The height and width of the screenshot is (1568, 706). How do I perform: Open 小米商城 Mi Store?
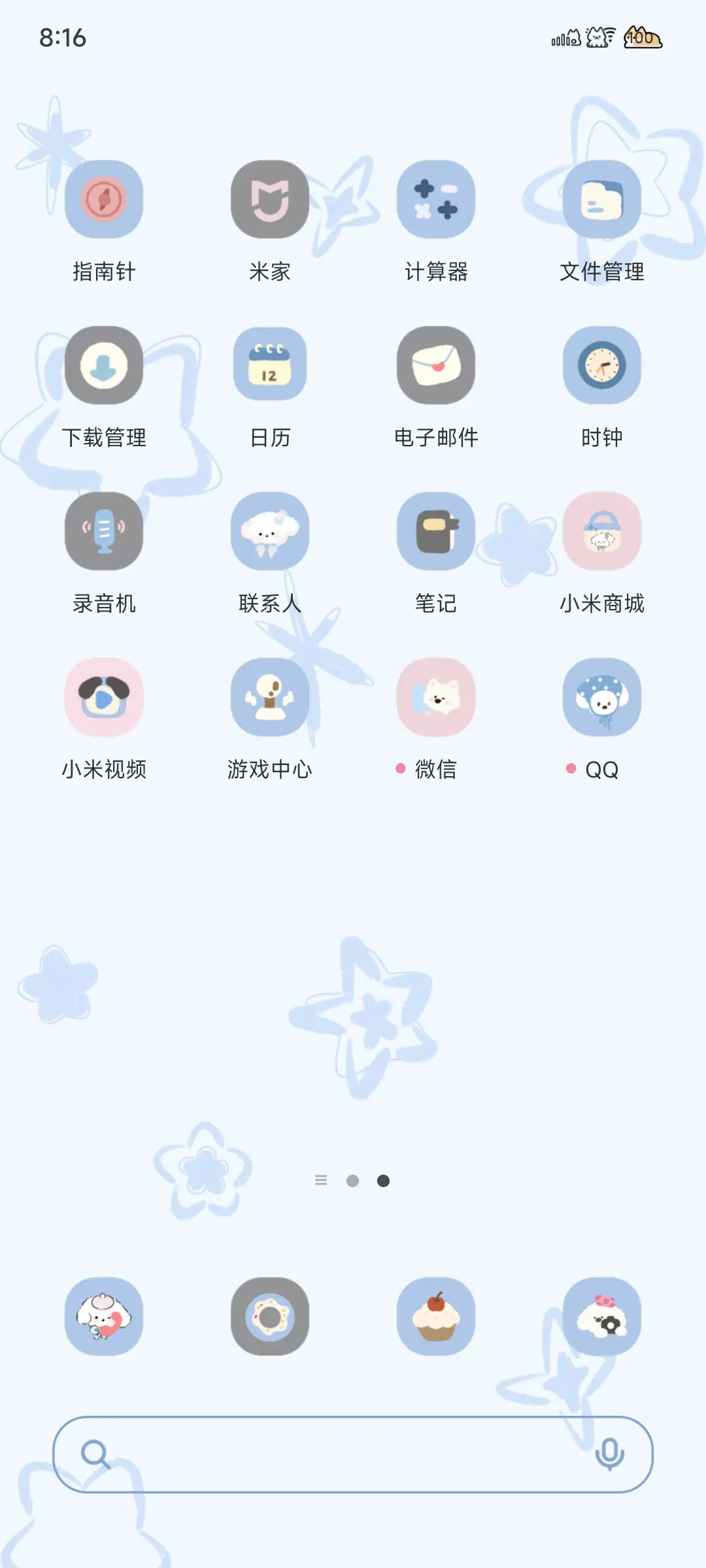pos(603,531)
